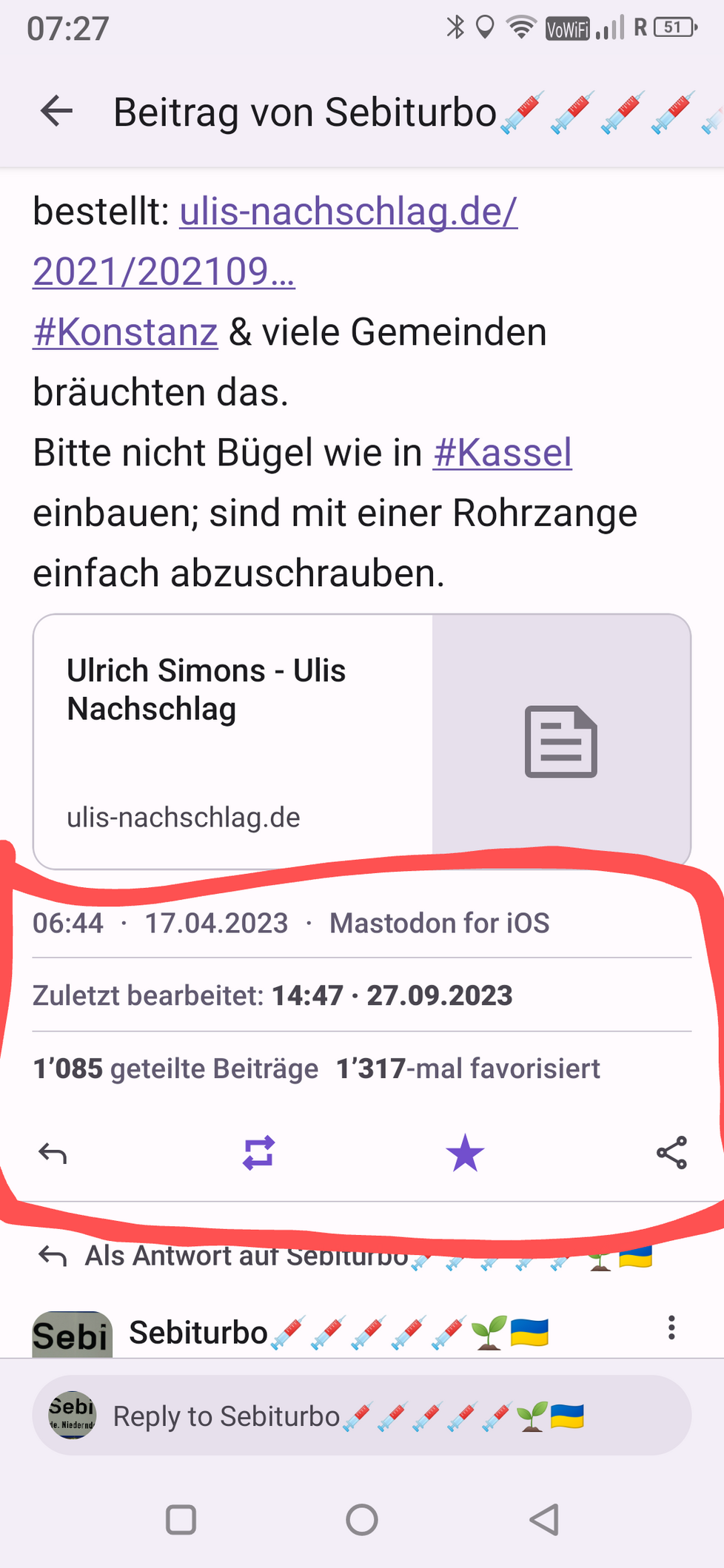This screenshot has height=1568, width=724.
Task: Go to the home screen
Action: point(362,1520)
